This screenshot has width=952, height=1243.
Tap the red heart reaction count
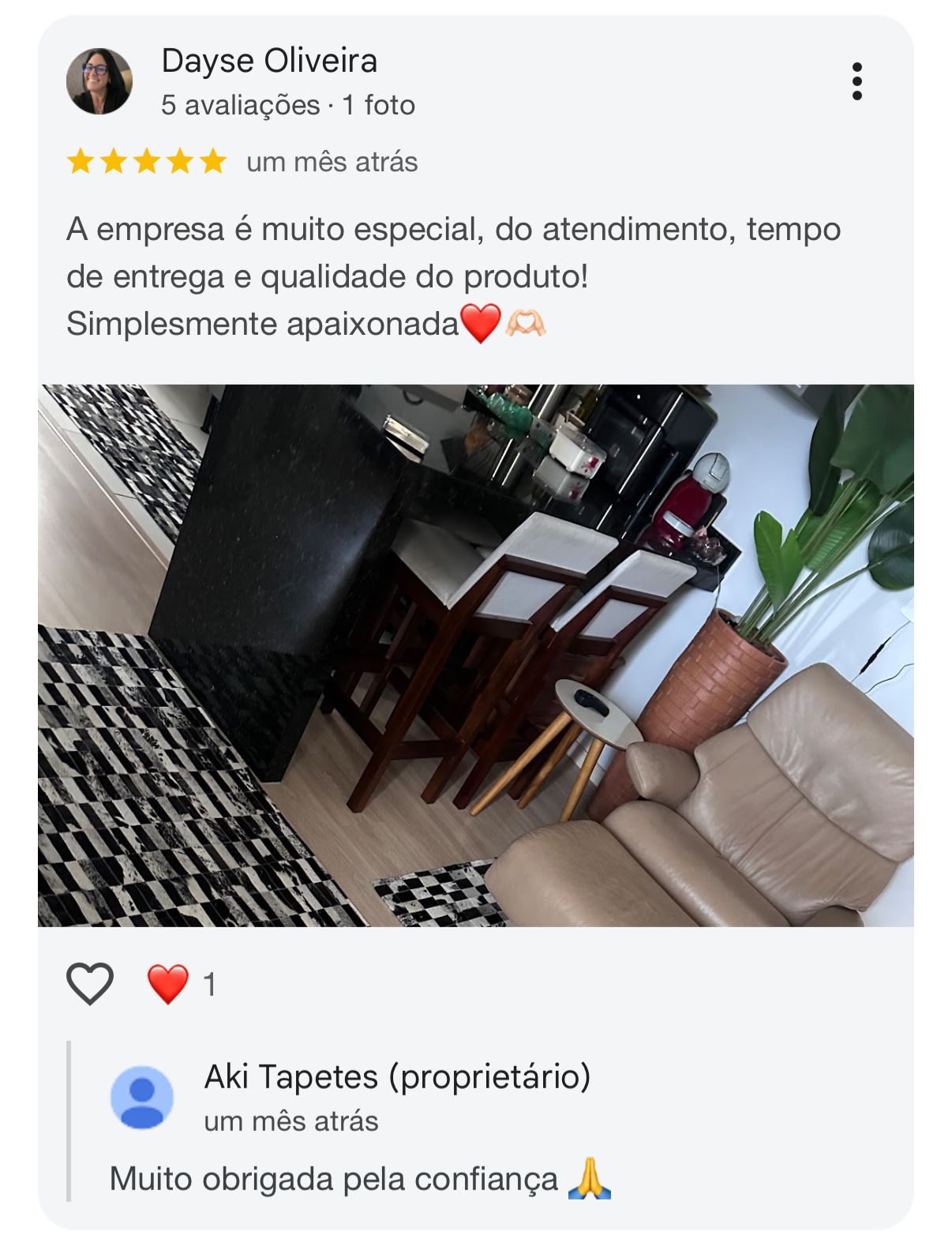click(182, 984)
